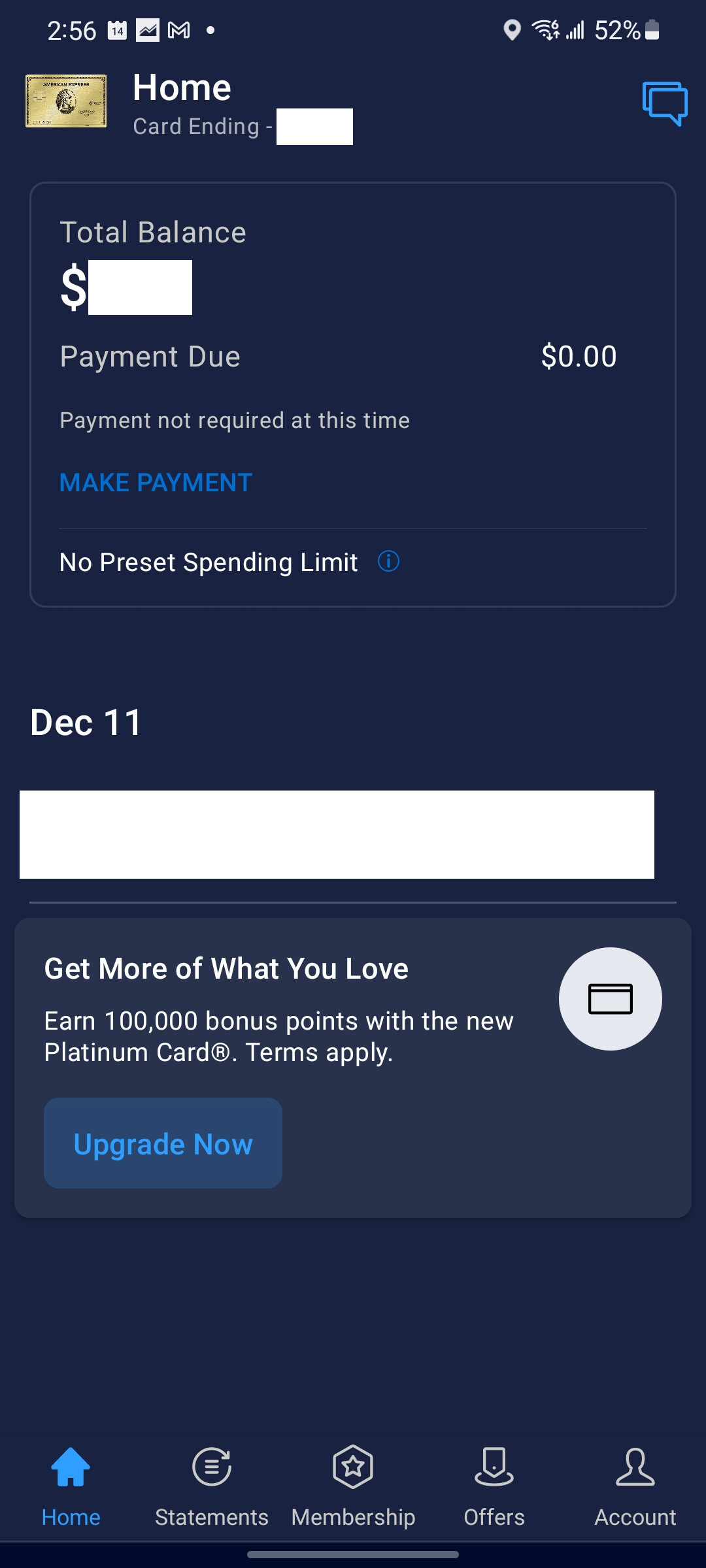The width and height of the screenshot is (706, 1568).
Task: View No Preset Spending Limit info
Action: (388, 561)
